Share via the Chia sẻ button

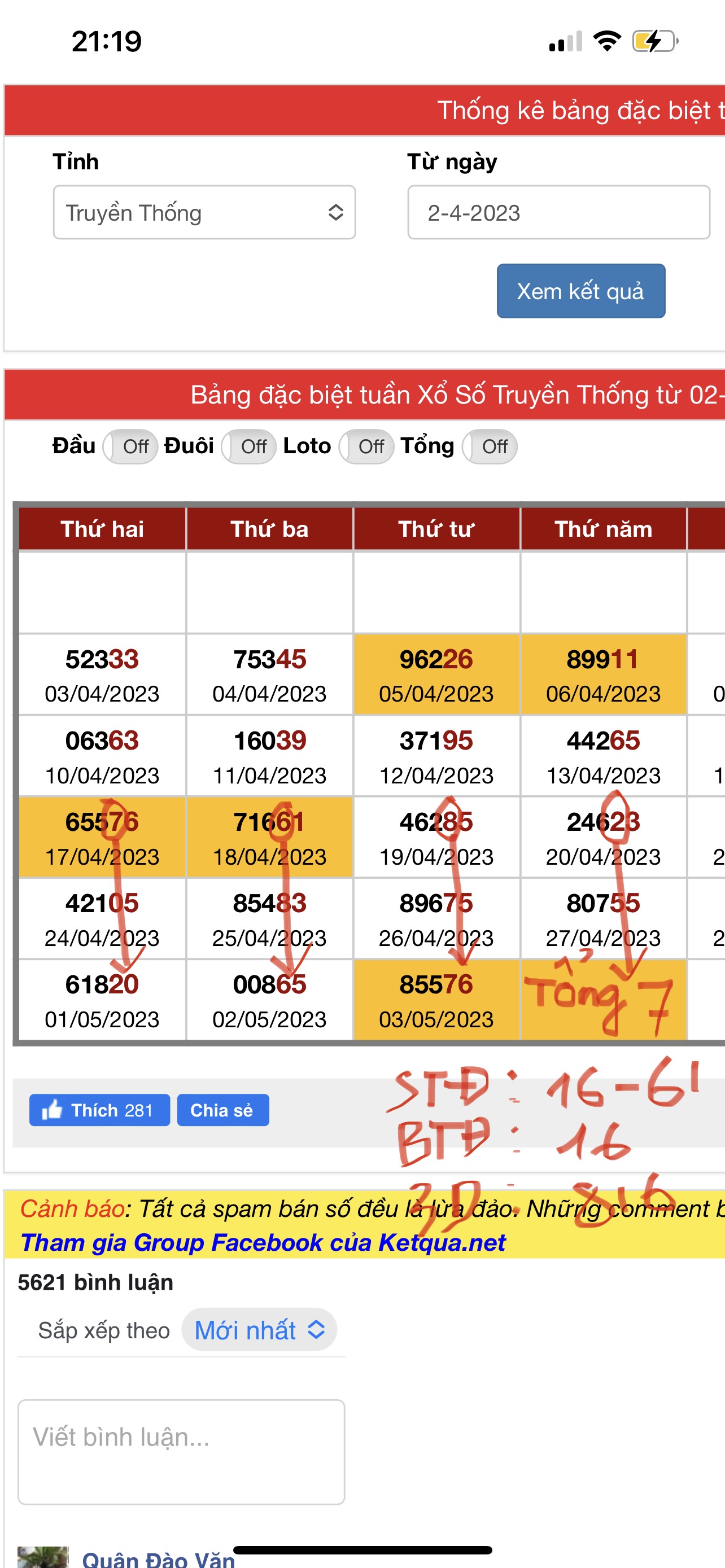(223, 1110)
